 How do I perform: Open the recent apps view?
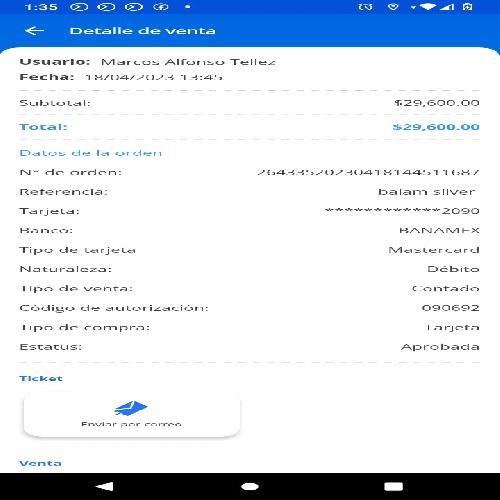tap(393, 486)
